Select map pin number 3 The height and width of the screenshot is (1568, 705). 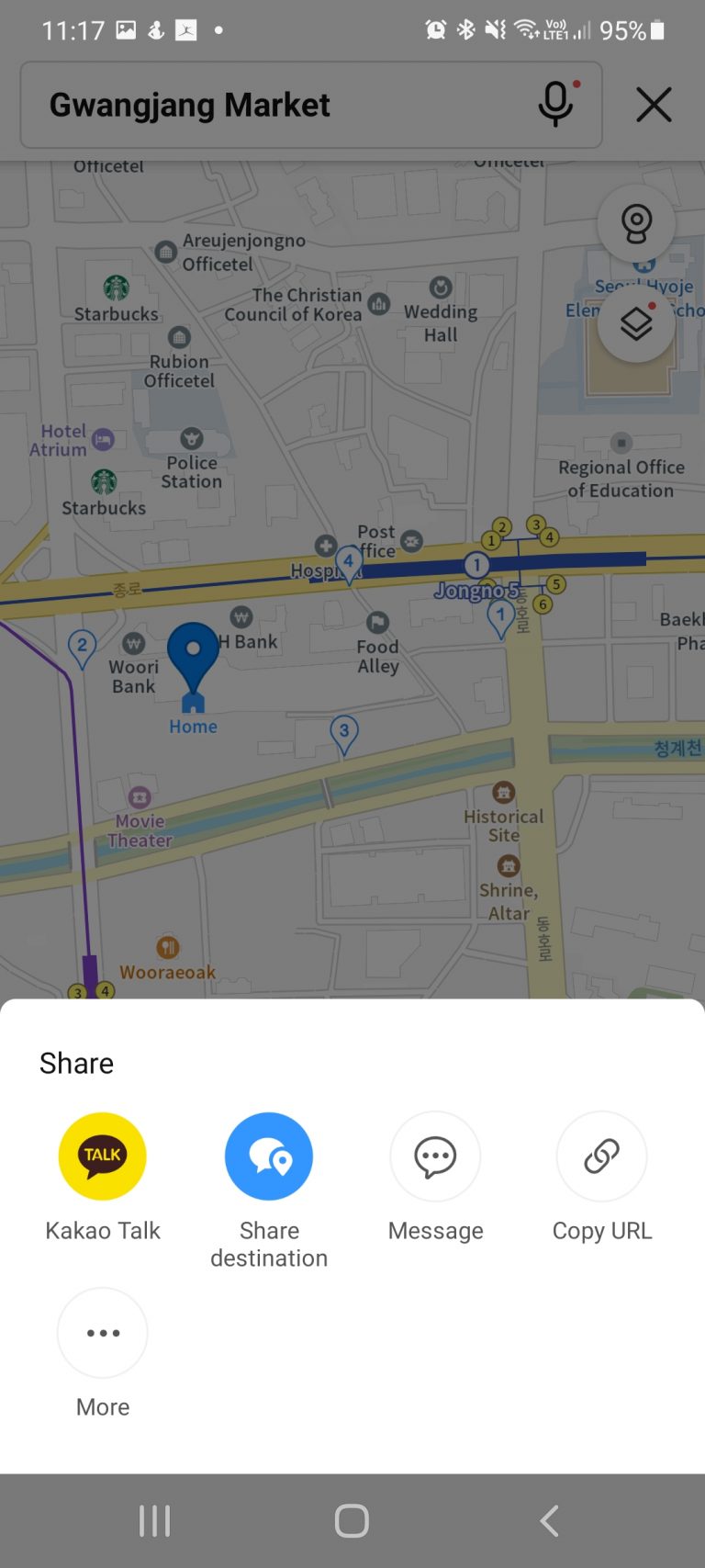tap(344, 728)
